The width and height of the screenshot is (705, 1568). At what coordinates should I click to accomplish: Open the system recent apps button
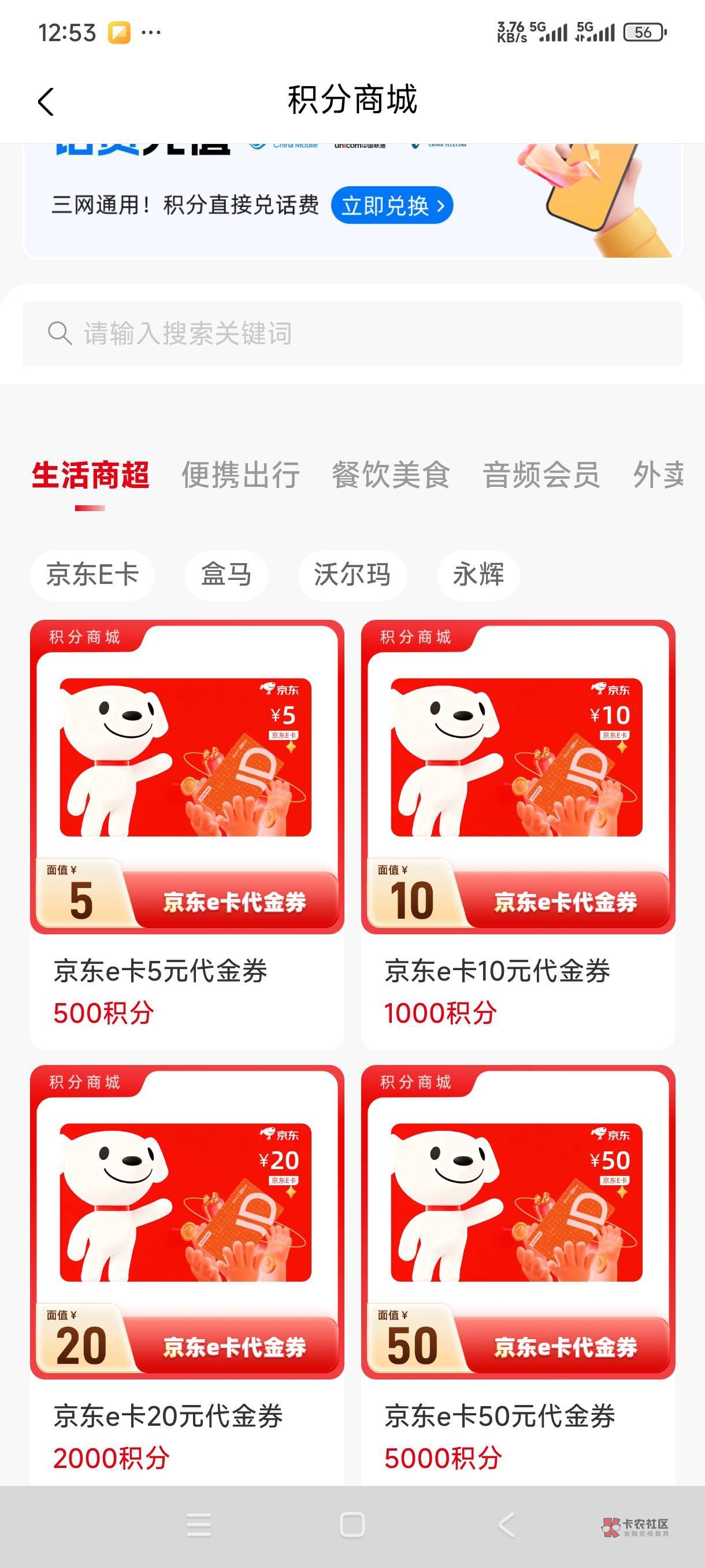click(x=199, y=1525)
